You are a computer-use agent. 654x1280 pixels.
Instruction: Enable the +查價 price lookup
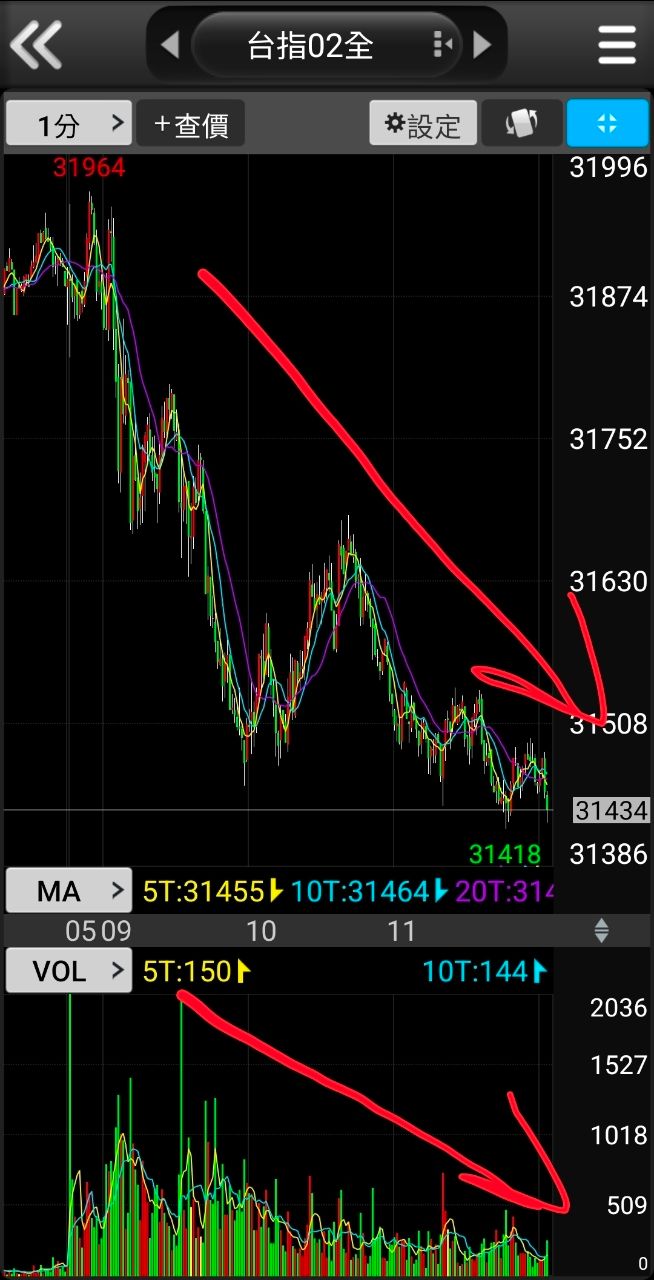(191, 124)
